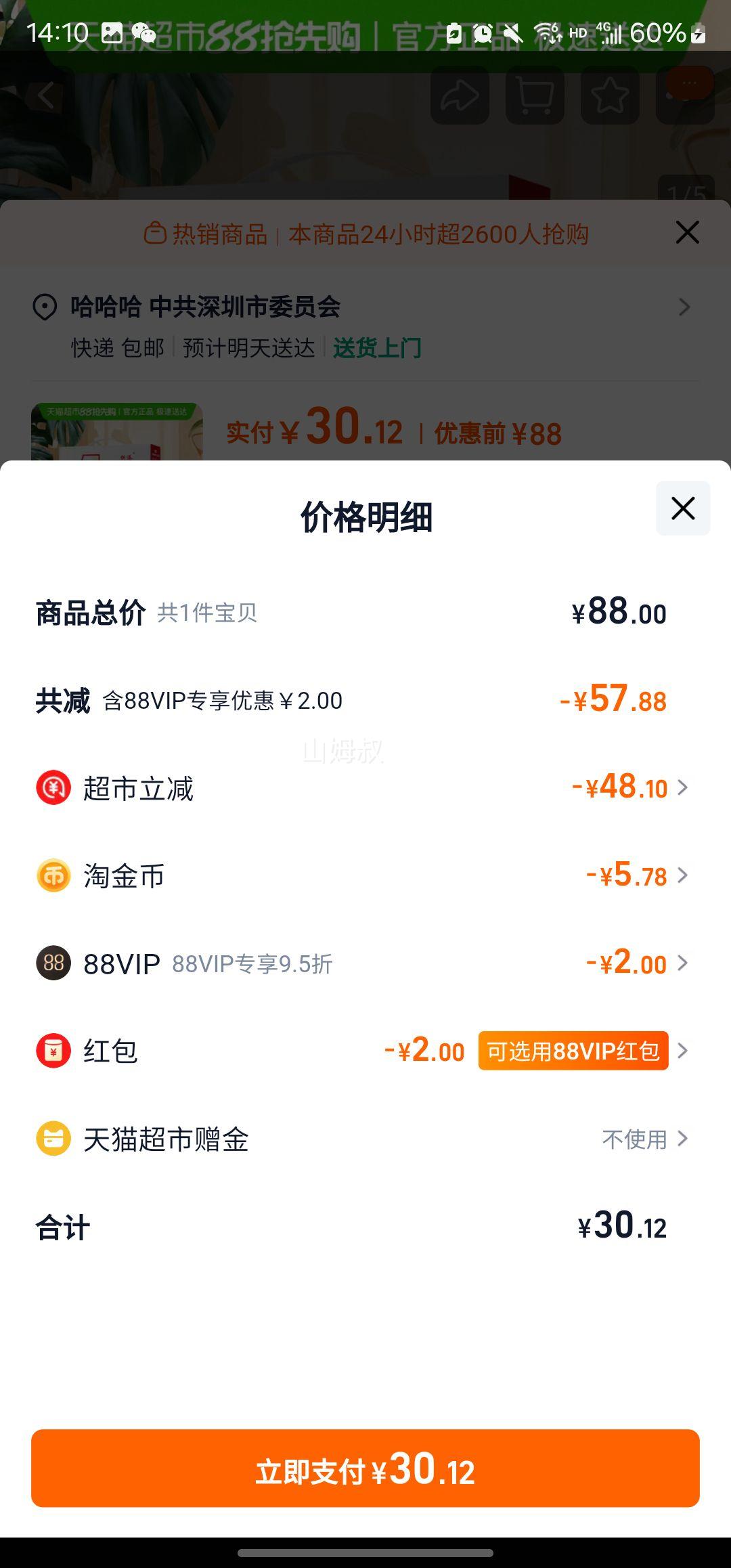Expand the delivery address details chevron
This screenshot has height=1568, width=731.
[686, 307]
